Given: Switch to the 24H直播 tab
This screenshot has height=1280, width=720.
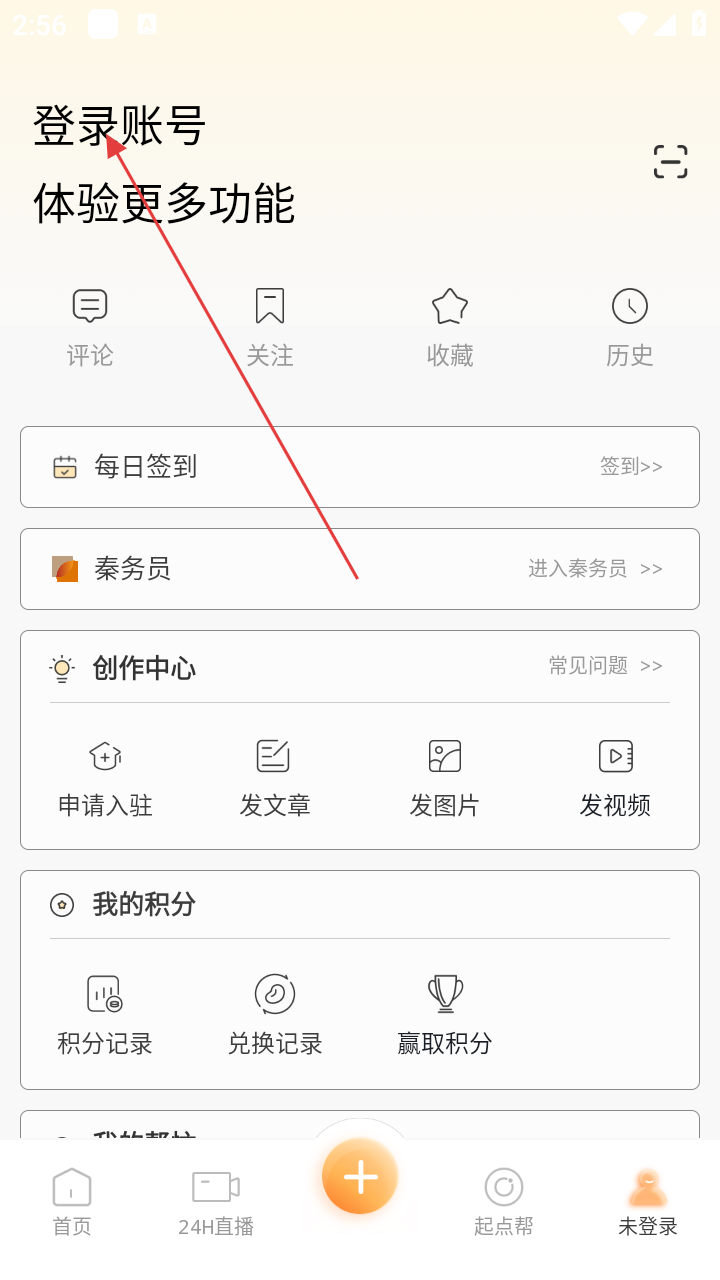Looking at the screenshot, I should point(216,1202).
